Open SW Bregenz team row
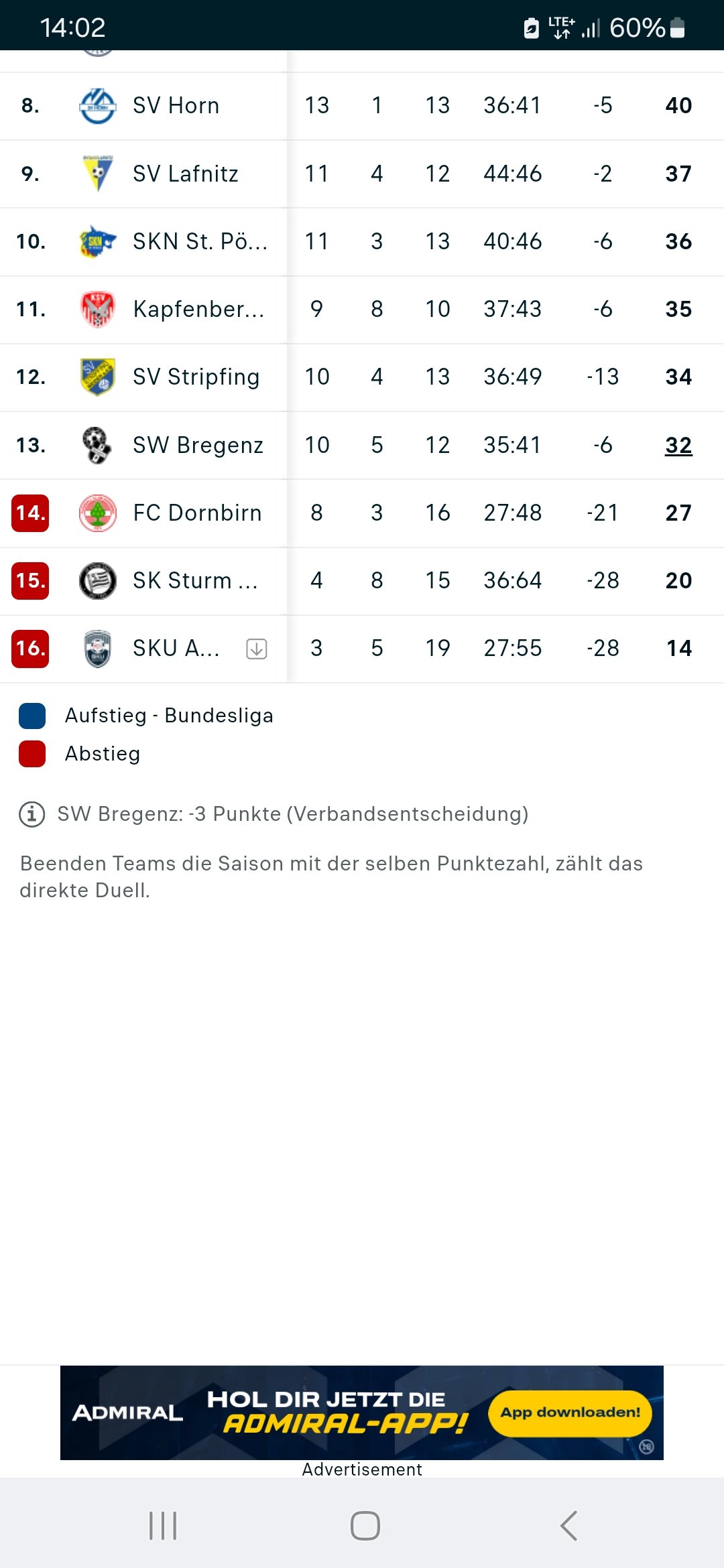The height and width of the screenshot is (1568, 724). [x=362, y=446]
